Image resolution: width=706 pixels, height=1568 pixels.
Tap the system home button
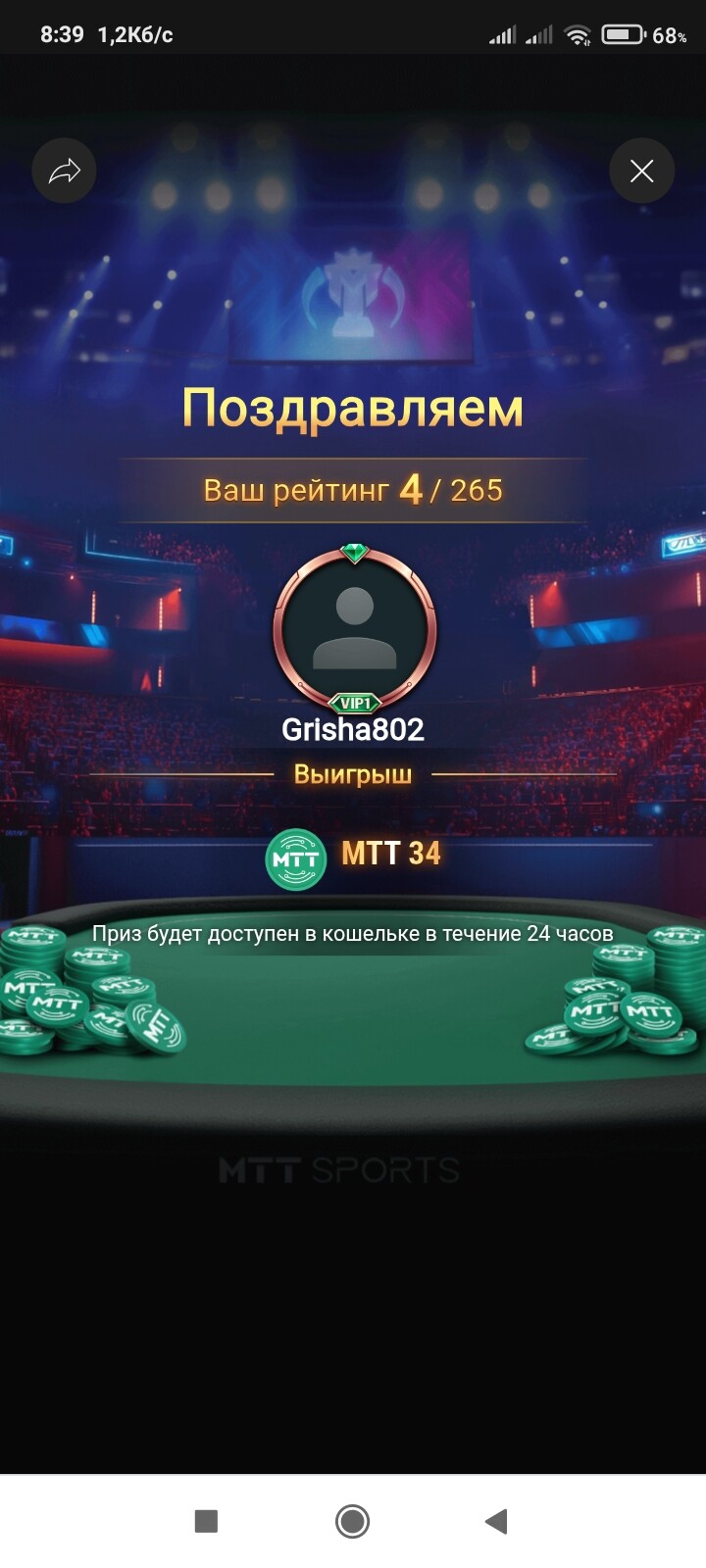[352, 1521]
